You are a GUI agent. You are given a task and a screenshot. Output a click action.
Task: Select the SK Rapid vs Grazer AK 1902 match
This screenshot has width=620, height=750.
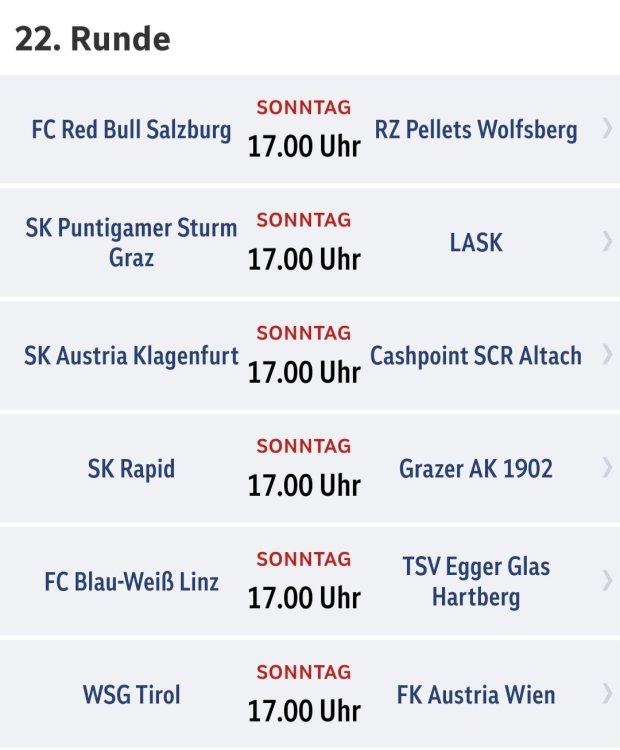pos(310,468)
